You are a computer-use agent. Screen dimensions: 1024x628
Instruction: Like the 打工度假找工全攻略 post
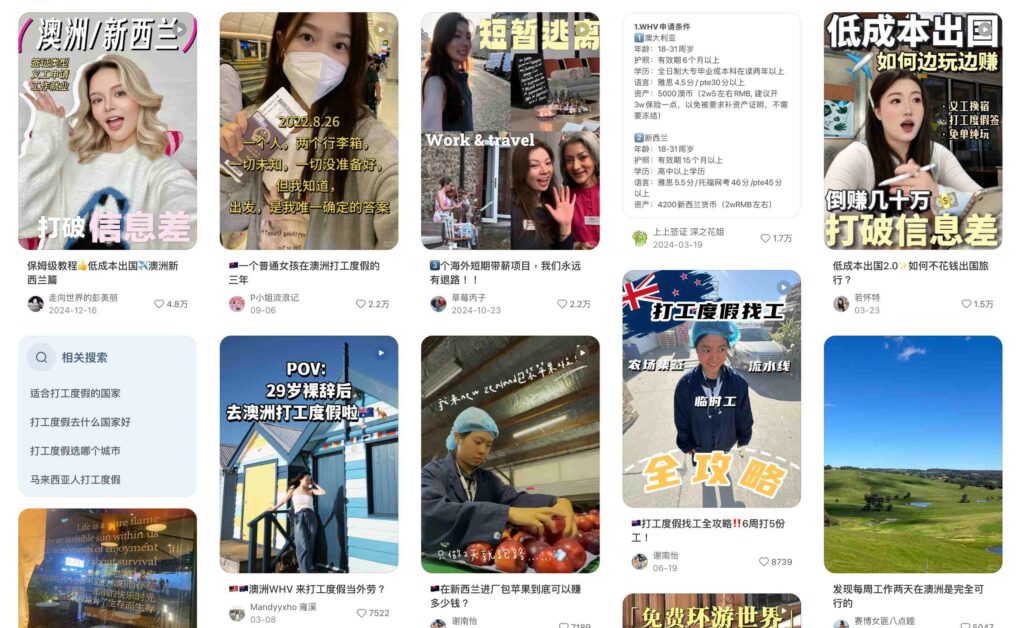(x=763, y=562)
